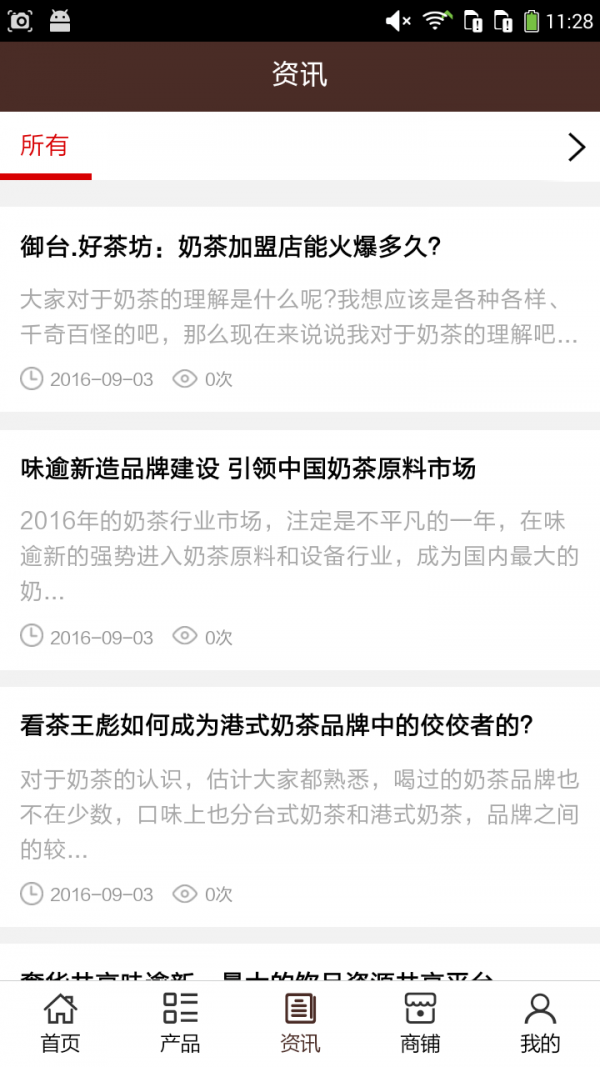Open 看茶王彪如何成为港式奶茶品牌 article
Viewport: 600px width, 1067px height.
coord(277,726)
